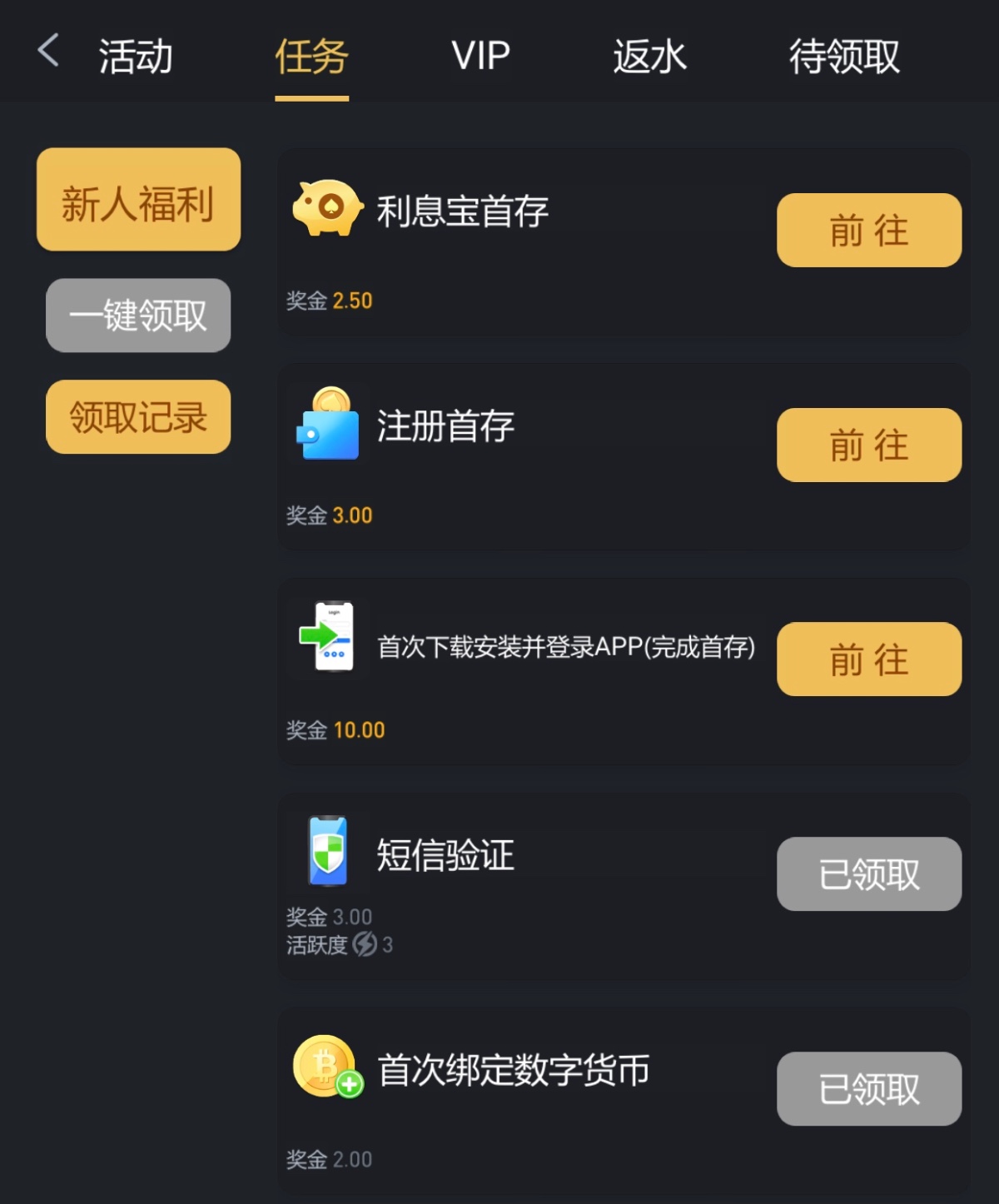Tap 已领取 on the 首次绑定数字货币 task
This screenshot has width=999, height=1204.
(869, 1089)
